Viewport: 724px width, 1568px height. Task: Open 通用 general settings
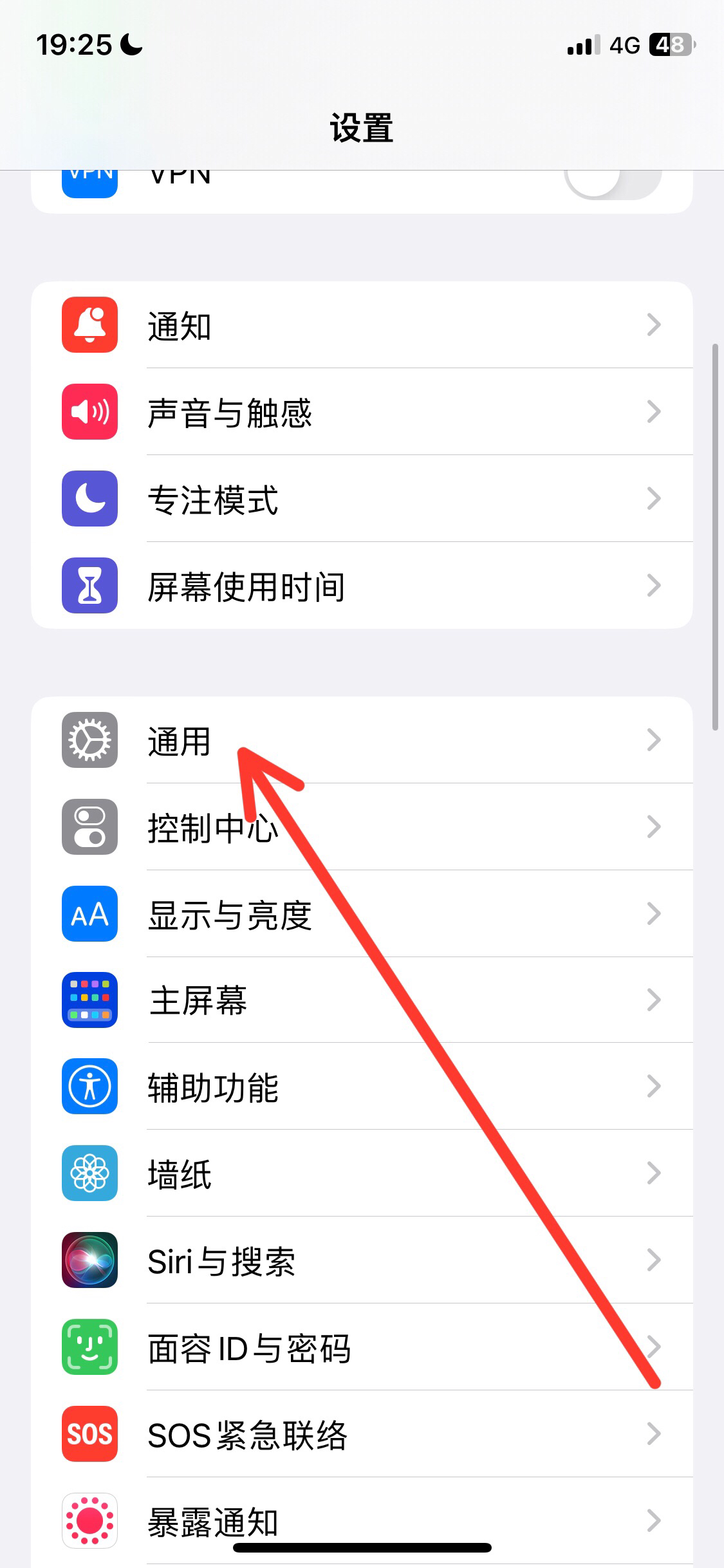click(360, 741)
